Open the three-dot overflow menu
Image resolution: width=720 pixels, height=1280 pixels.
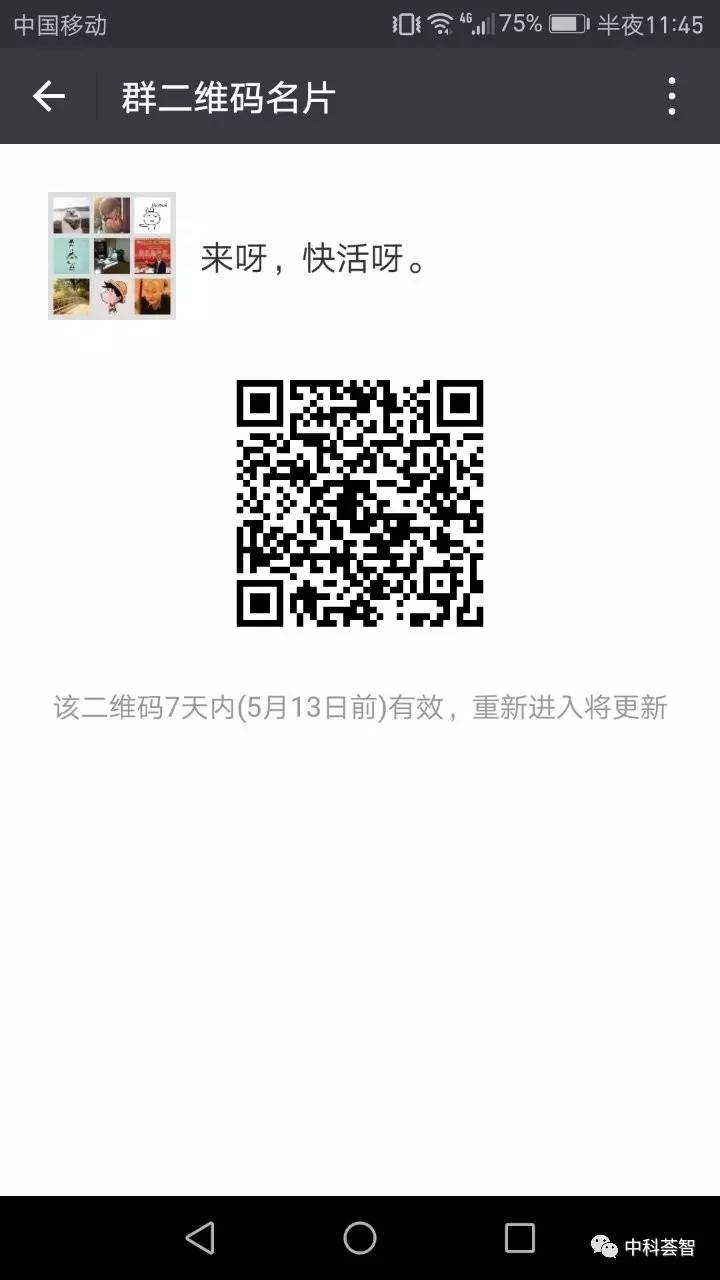[x=671, y=97]
